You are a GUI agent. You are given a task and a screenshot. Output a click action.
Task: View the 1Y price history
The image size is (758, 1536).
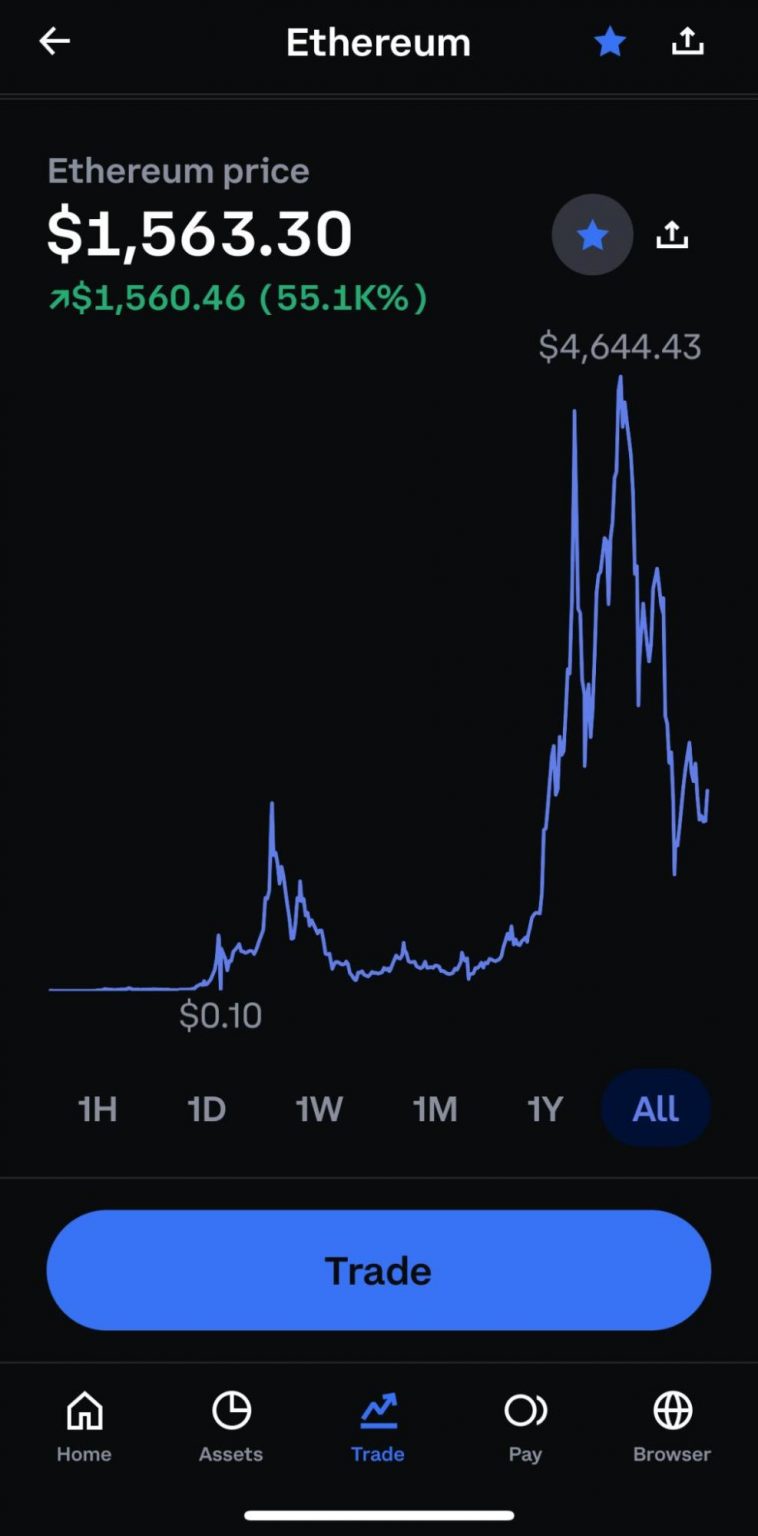545,1108
